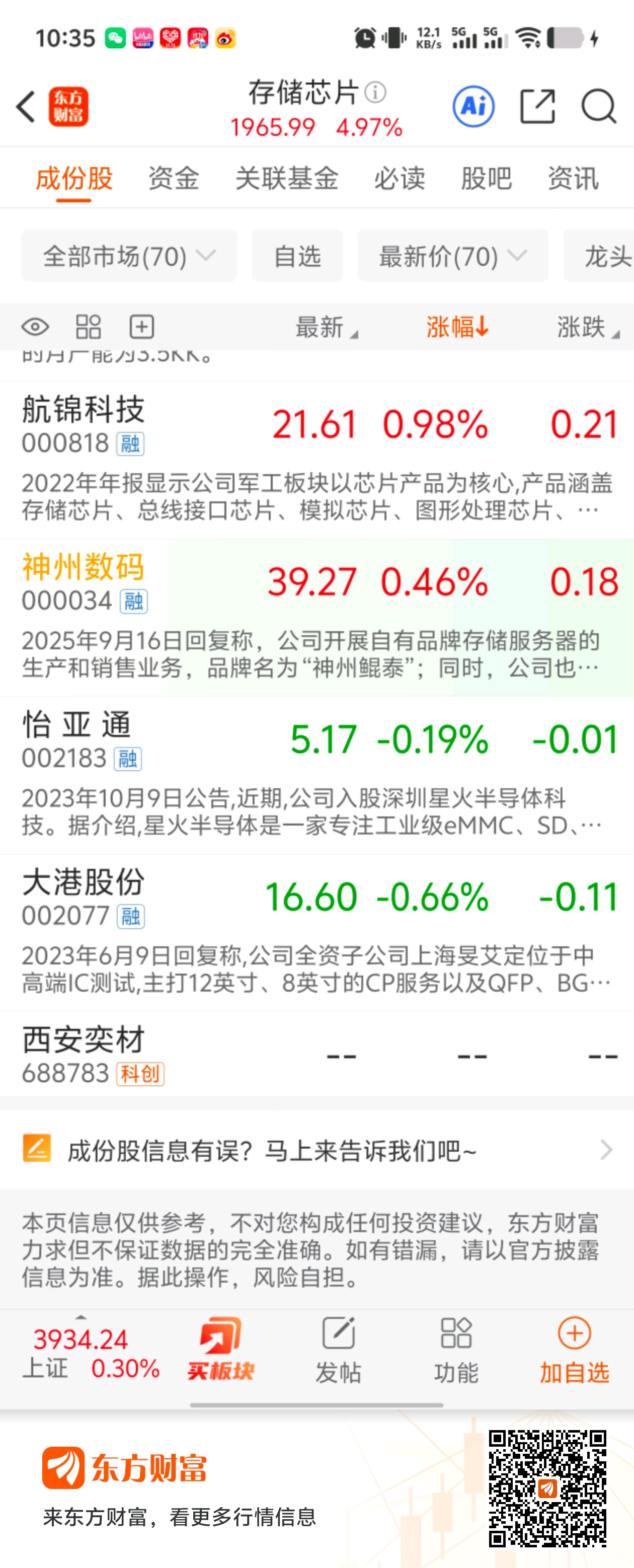
Task: Expand the 最新价(70) dropdown
Action: [453, 256]
